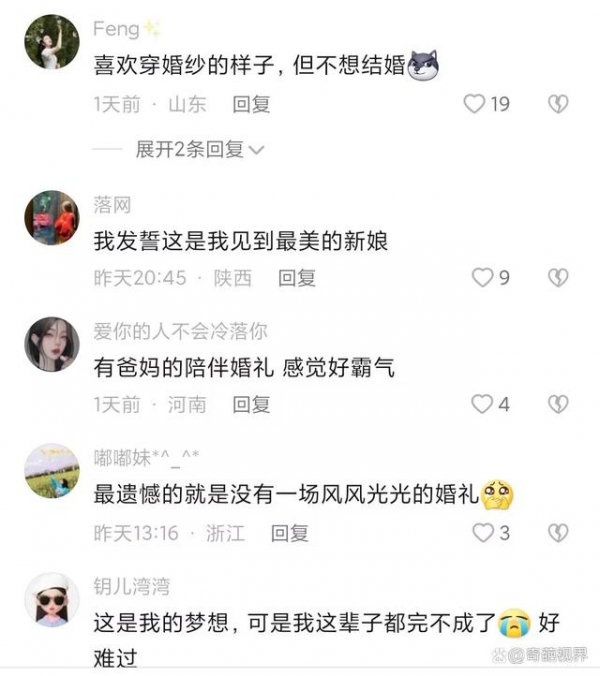This screenshot has width=600, height=676.
Task: Like Feng's comment about wedding dresses
Action: 476,103
